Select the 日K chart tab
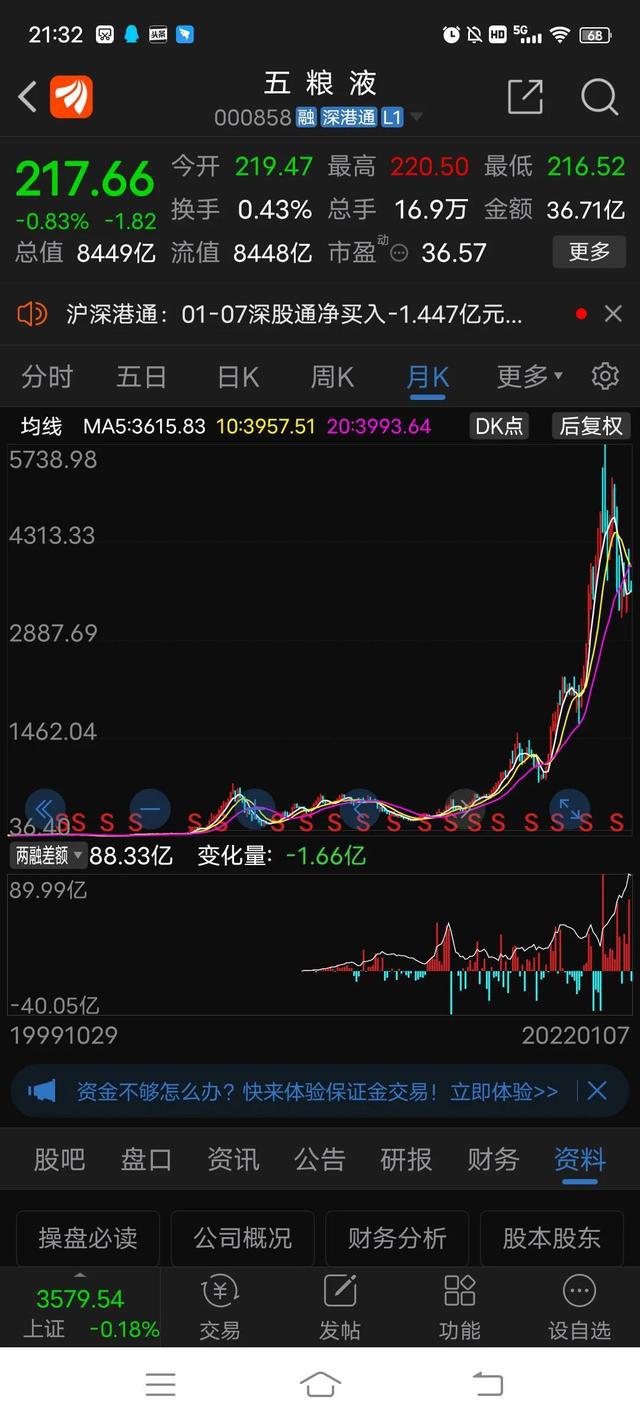640x1422 pixels. (x=238, y=377)
